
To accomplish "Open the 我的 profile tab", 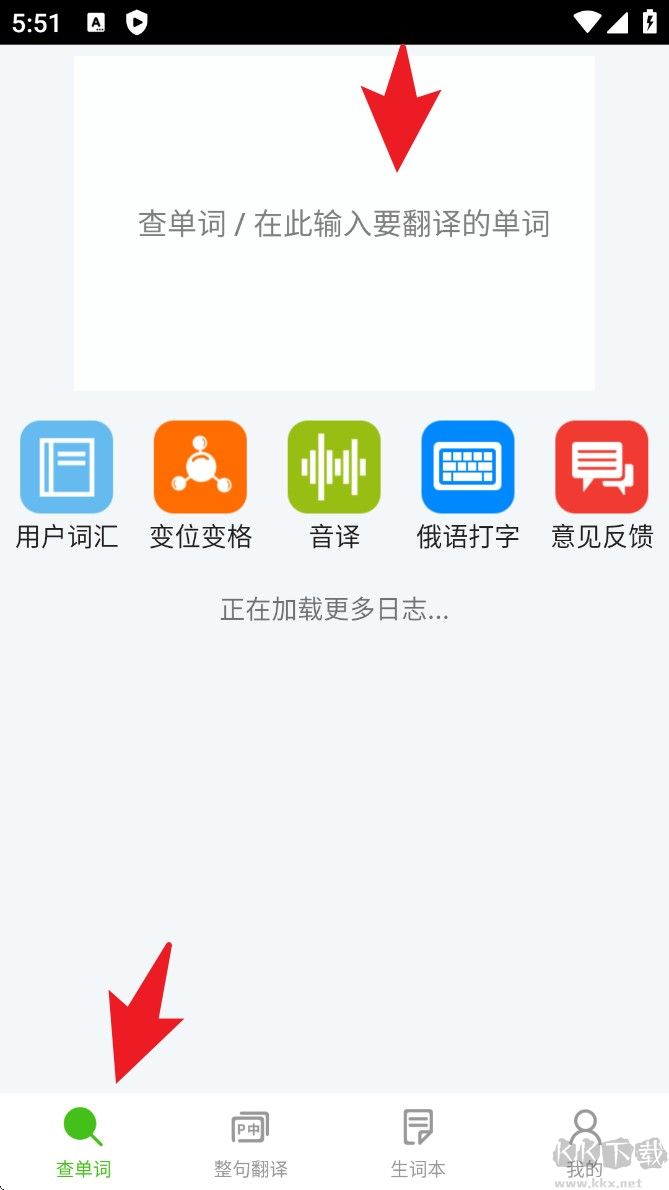I will [585, 1141].
